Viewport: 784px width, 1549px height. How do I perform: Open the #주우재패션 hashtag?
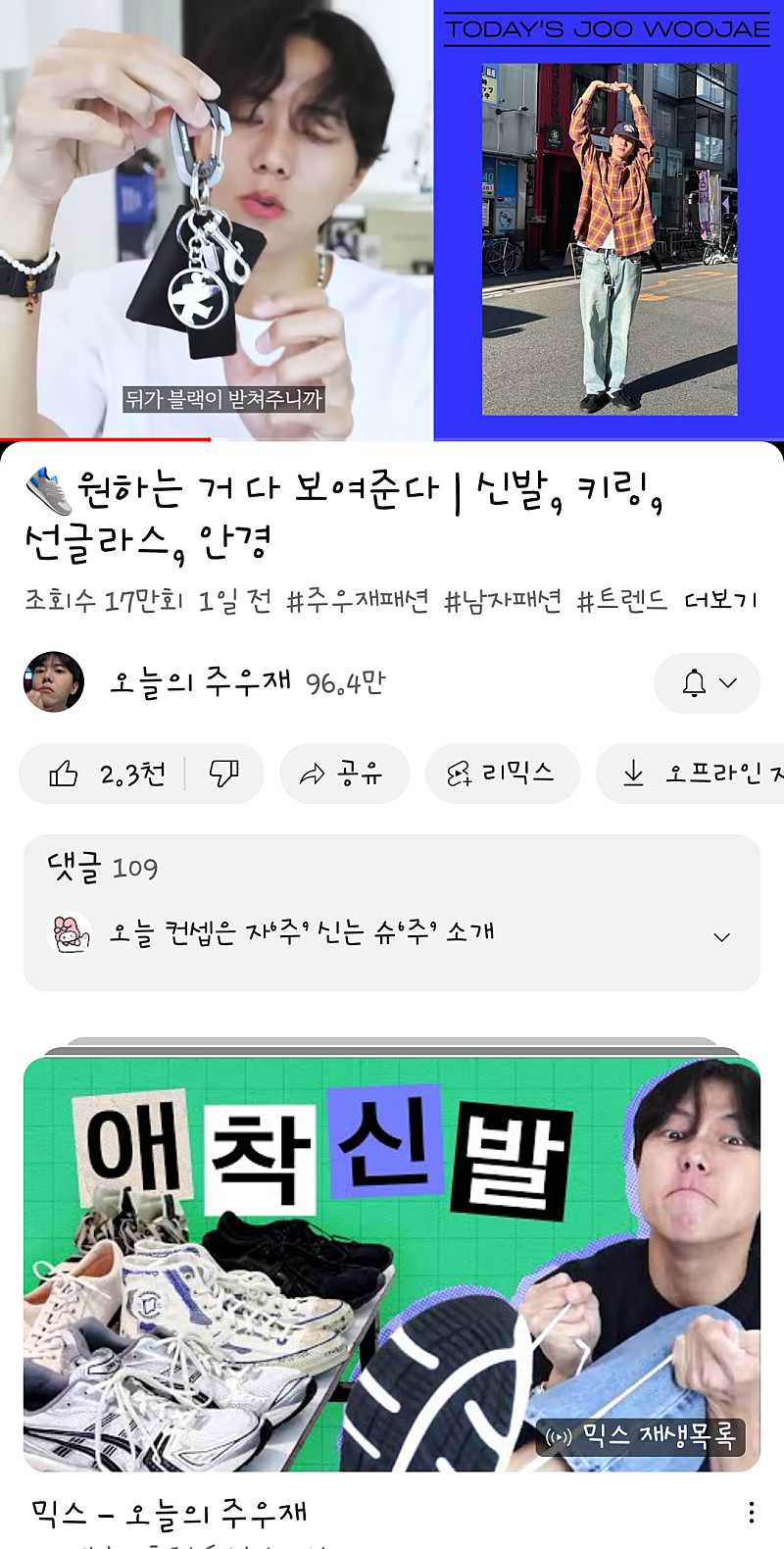(x=357, y=600)
